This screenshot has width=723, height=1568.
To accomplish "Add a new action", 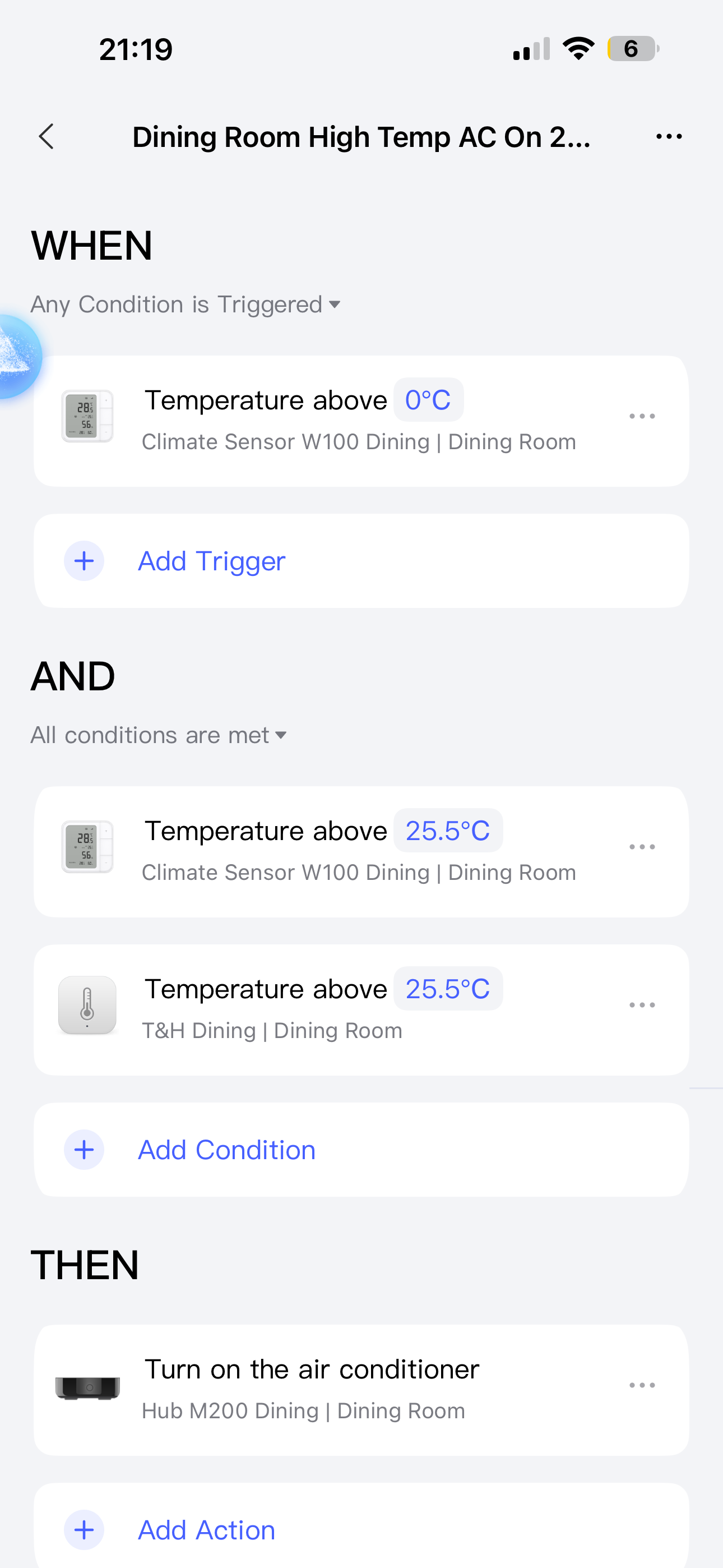I will pyautogui.click(x=206, y=1530).
